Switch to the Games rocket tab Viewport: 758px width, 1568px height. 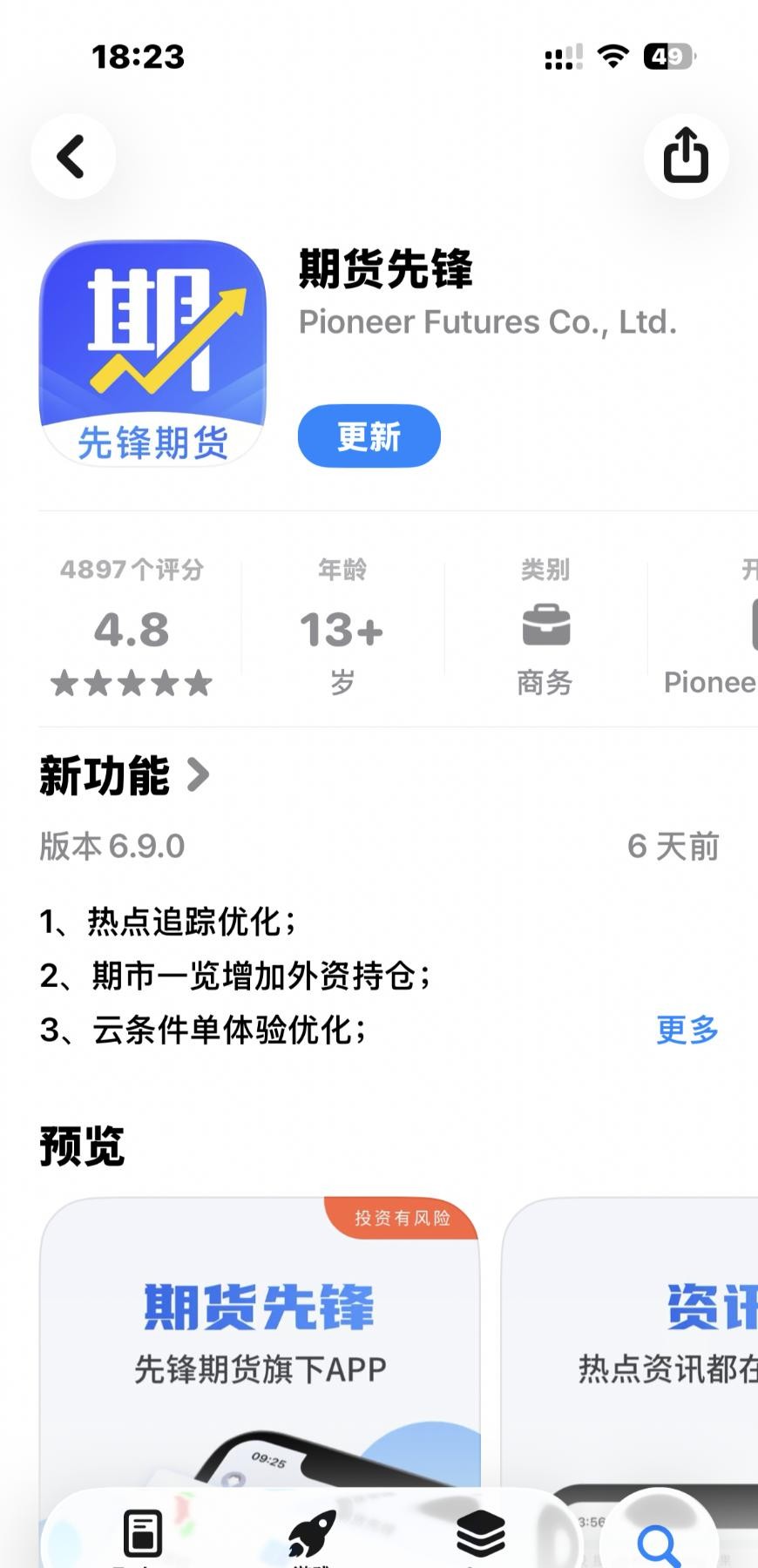coord(311,1534)
